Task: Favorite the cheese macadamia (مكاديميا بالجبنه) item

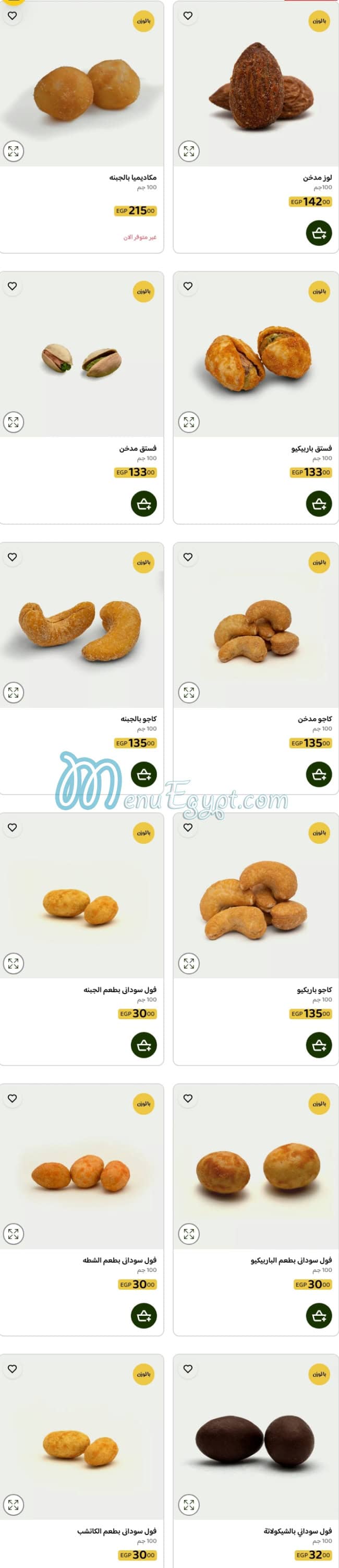Action: pos(12,16)
